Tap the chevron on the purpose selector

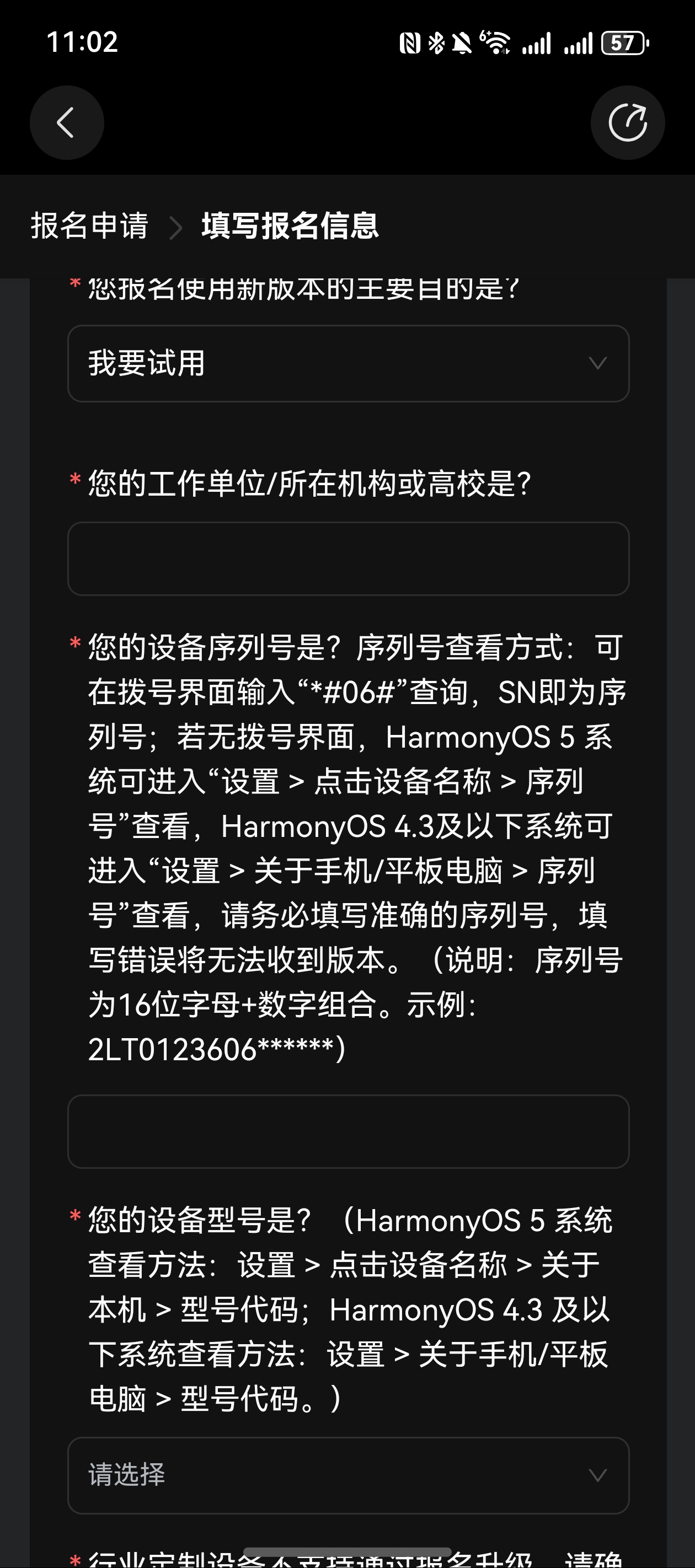(x=597, y=363)
